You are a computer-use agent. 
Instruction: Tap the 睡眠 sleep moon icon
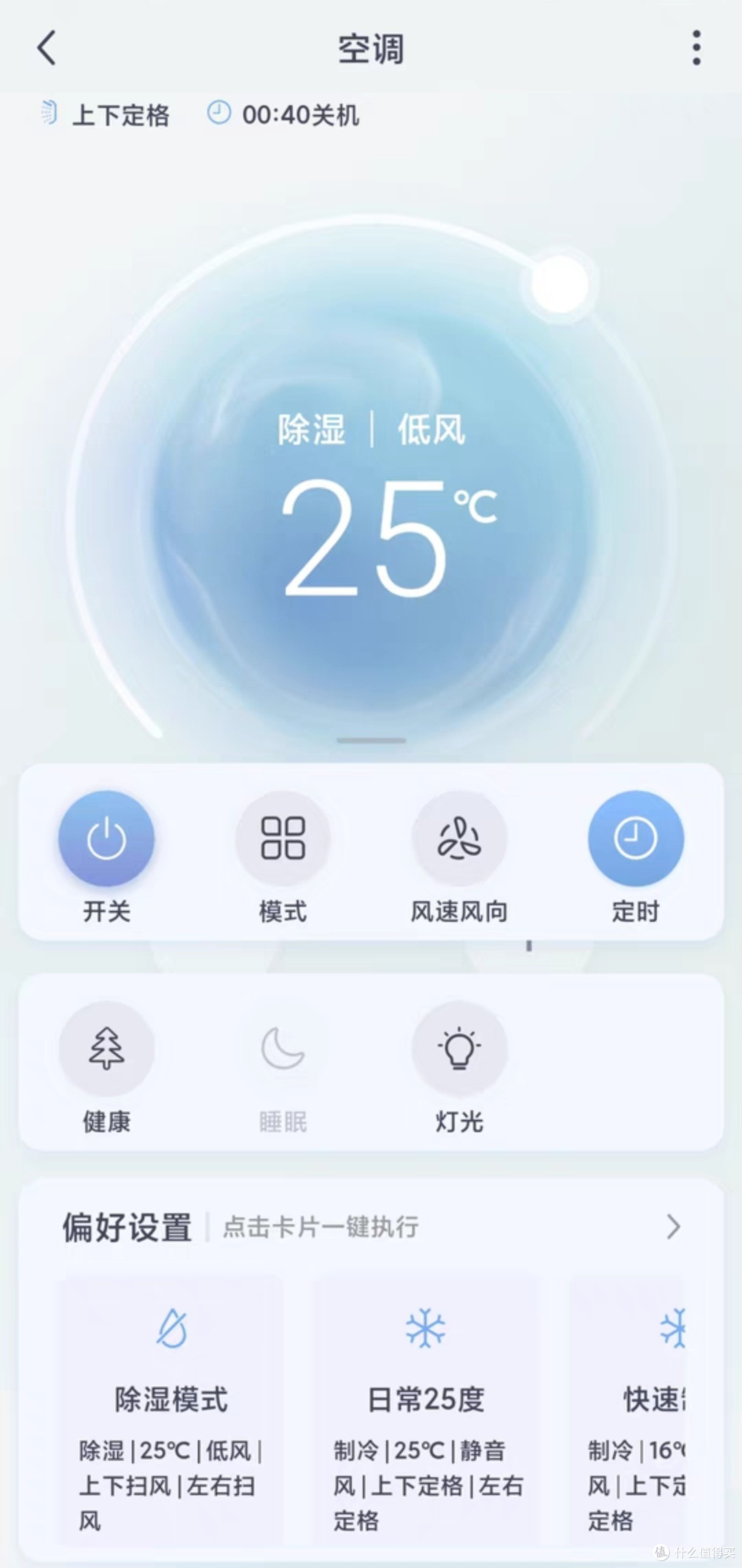click(282, 1048)
